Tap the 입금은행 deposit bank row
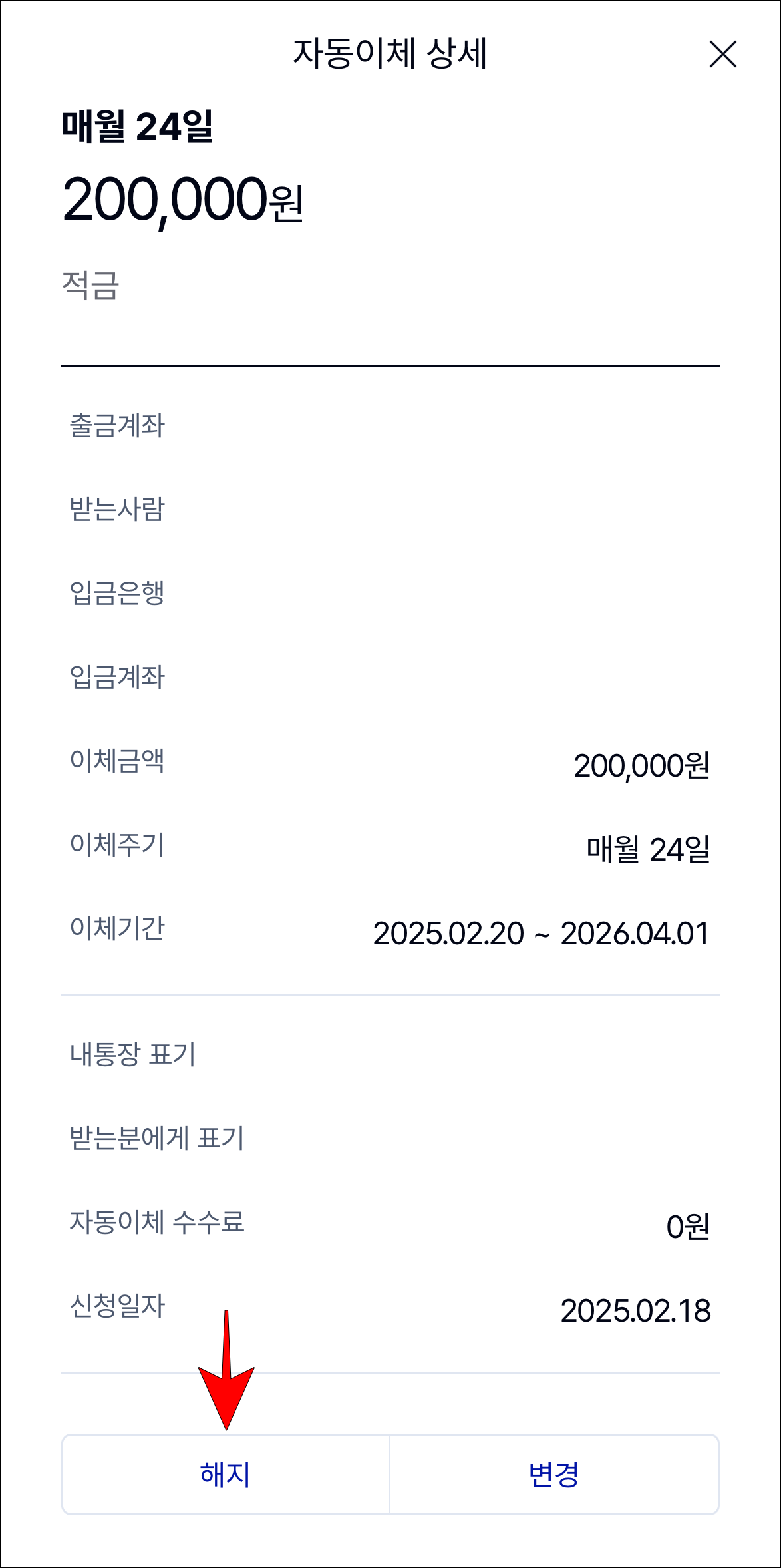 pos(120,594)
